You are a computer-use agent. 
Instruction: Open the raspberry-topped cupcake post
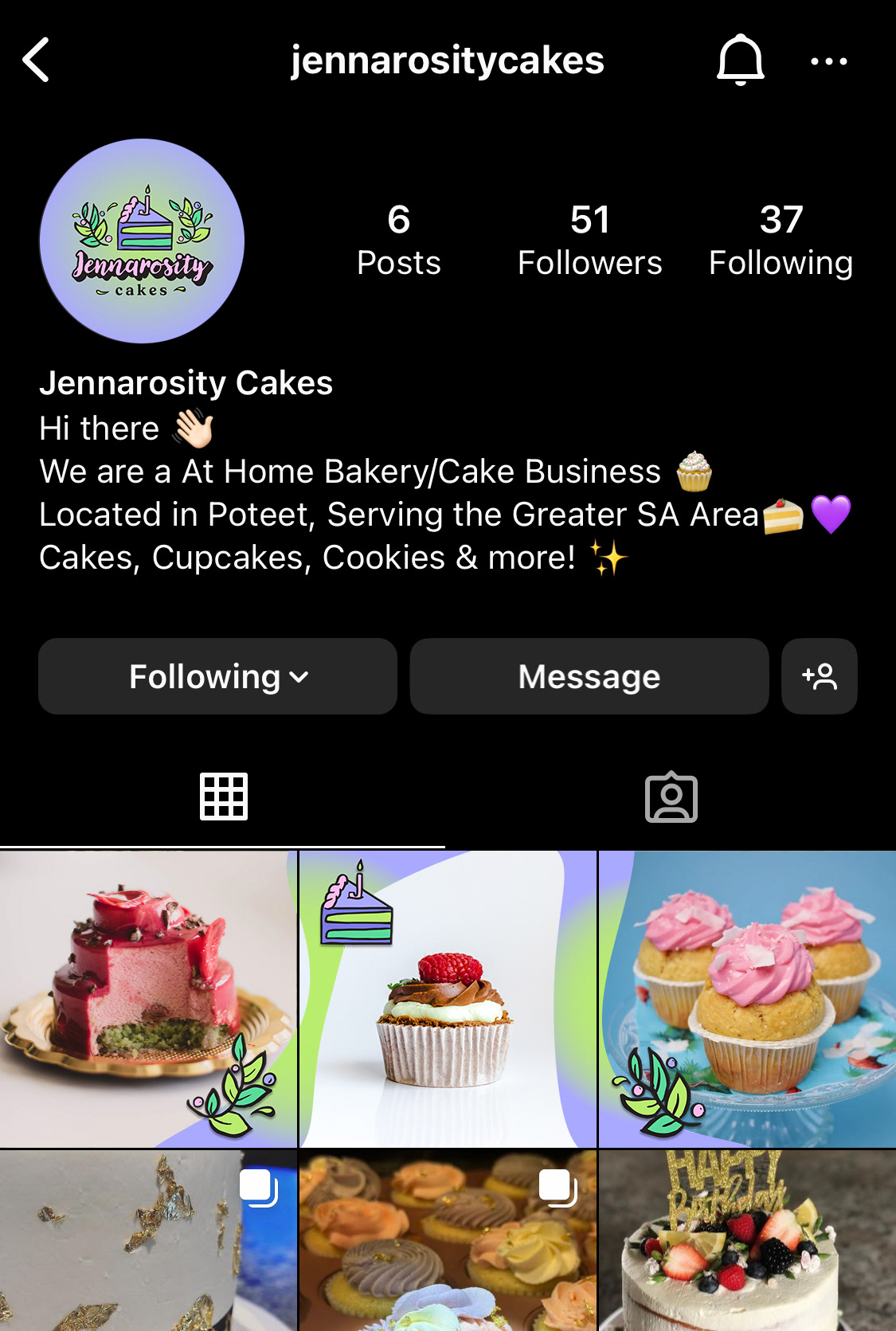coord(448,999)
